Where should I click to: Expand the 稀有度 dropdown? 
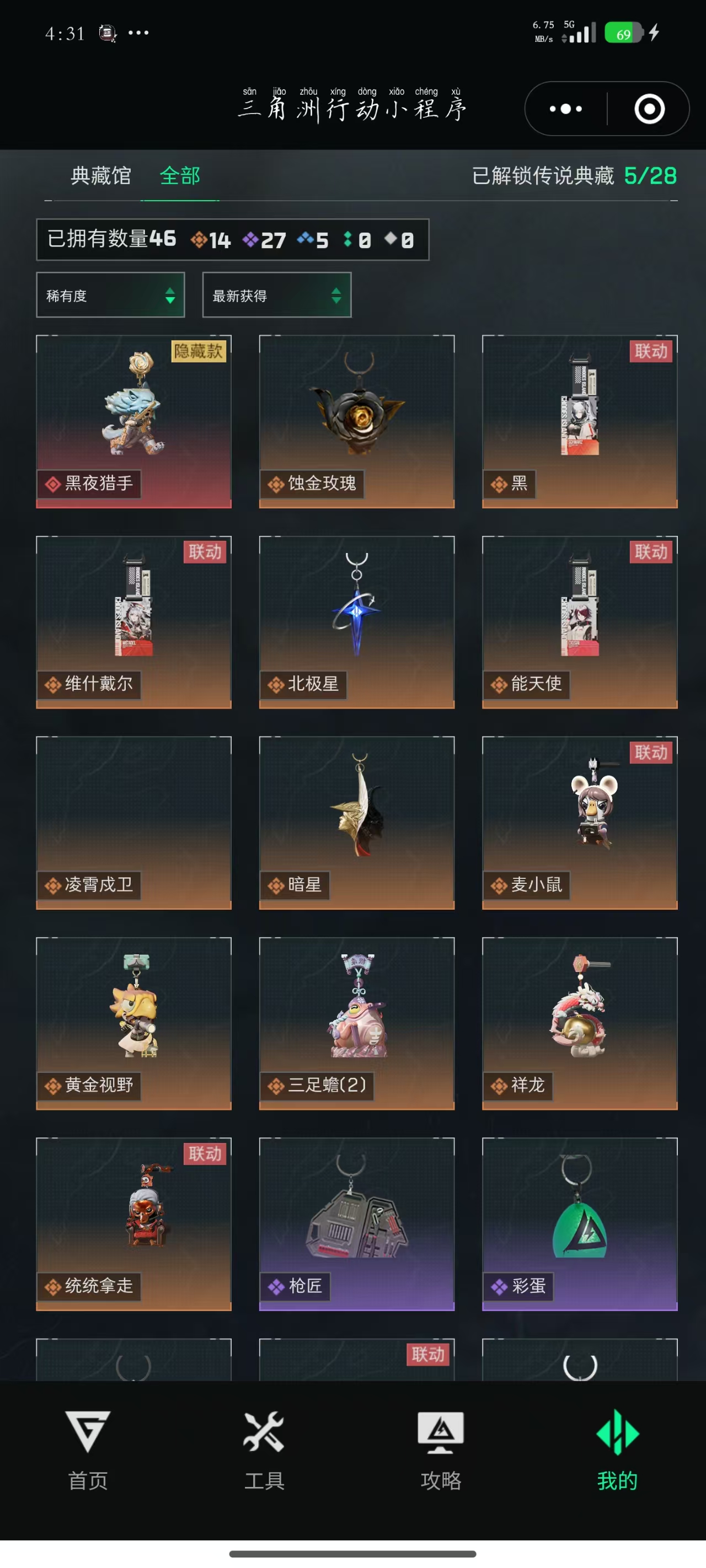110,295
